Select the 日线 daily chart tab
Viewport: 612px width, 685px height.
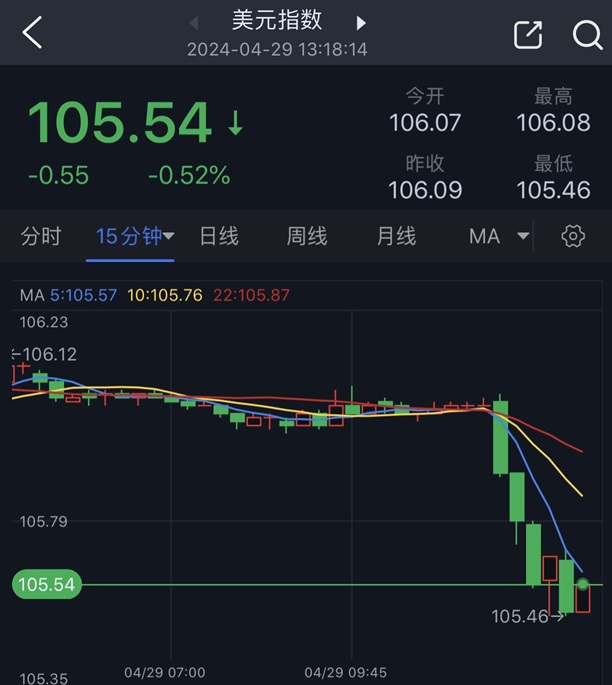coord(219,236)
